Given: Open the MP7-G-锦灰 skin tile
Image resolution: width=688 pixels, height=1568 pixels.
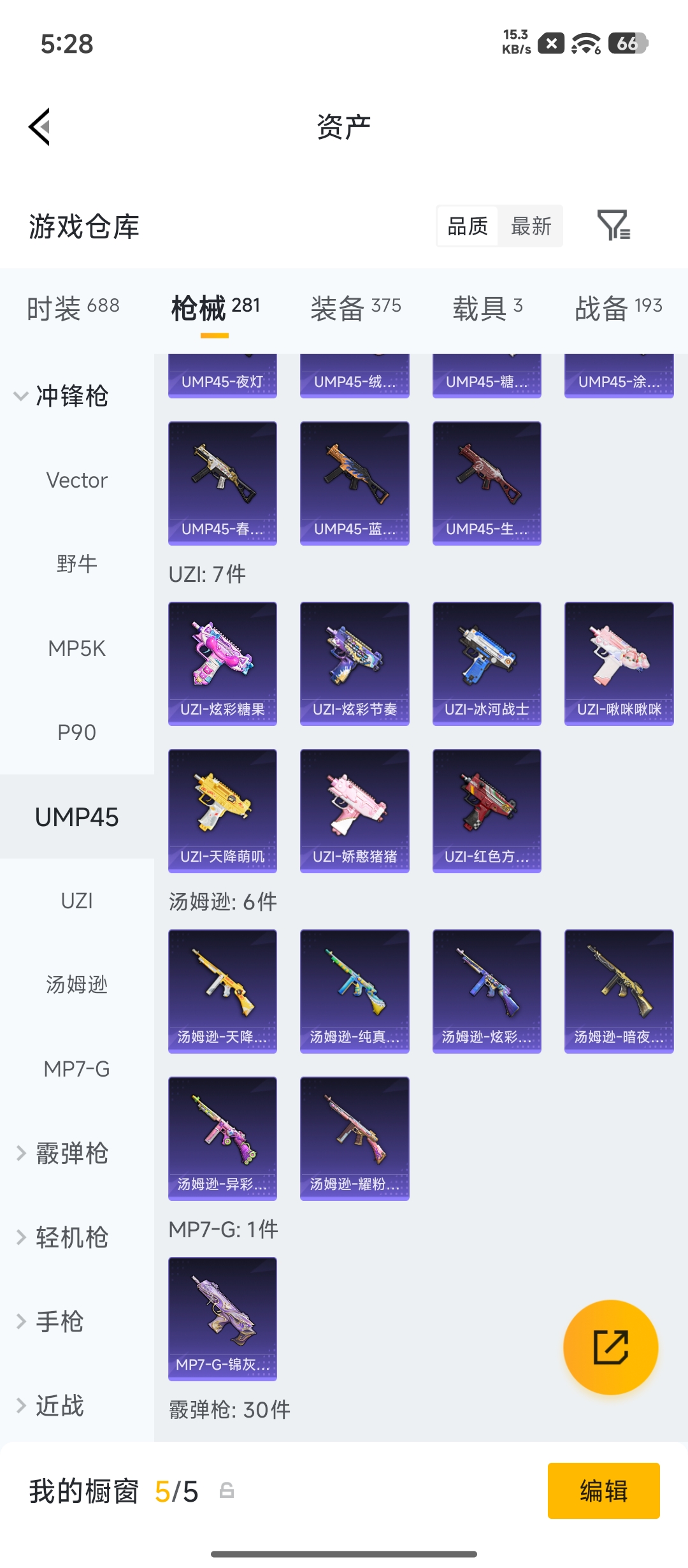Looking at the screenshot, I should tap(222, 1319).
